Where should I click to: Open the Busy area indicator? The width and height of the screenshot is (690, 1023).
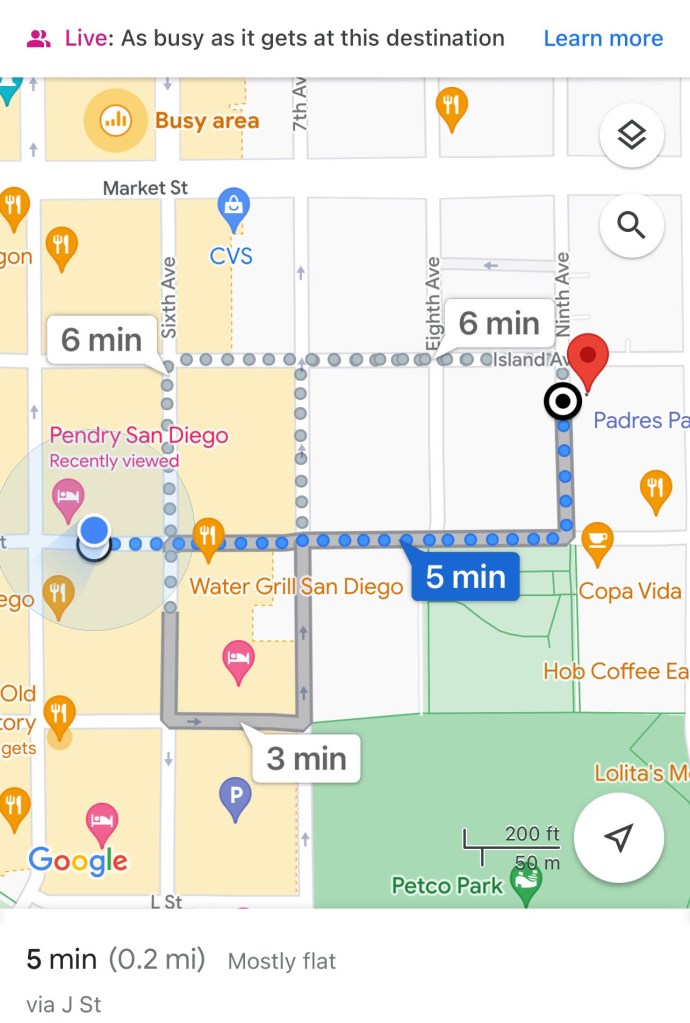coord(117,122)
